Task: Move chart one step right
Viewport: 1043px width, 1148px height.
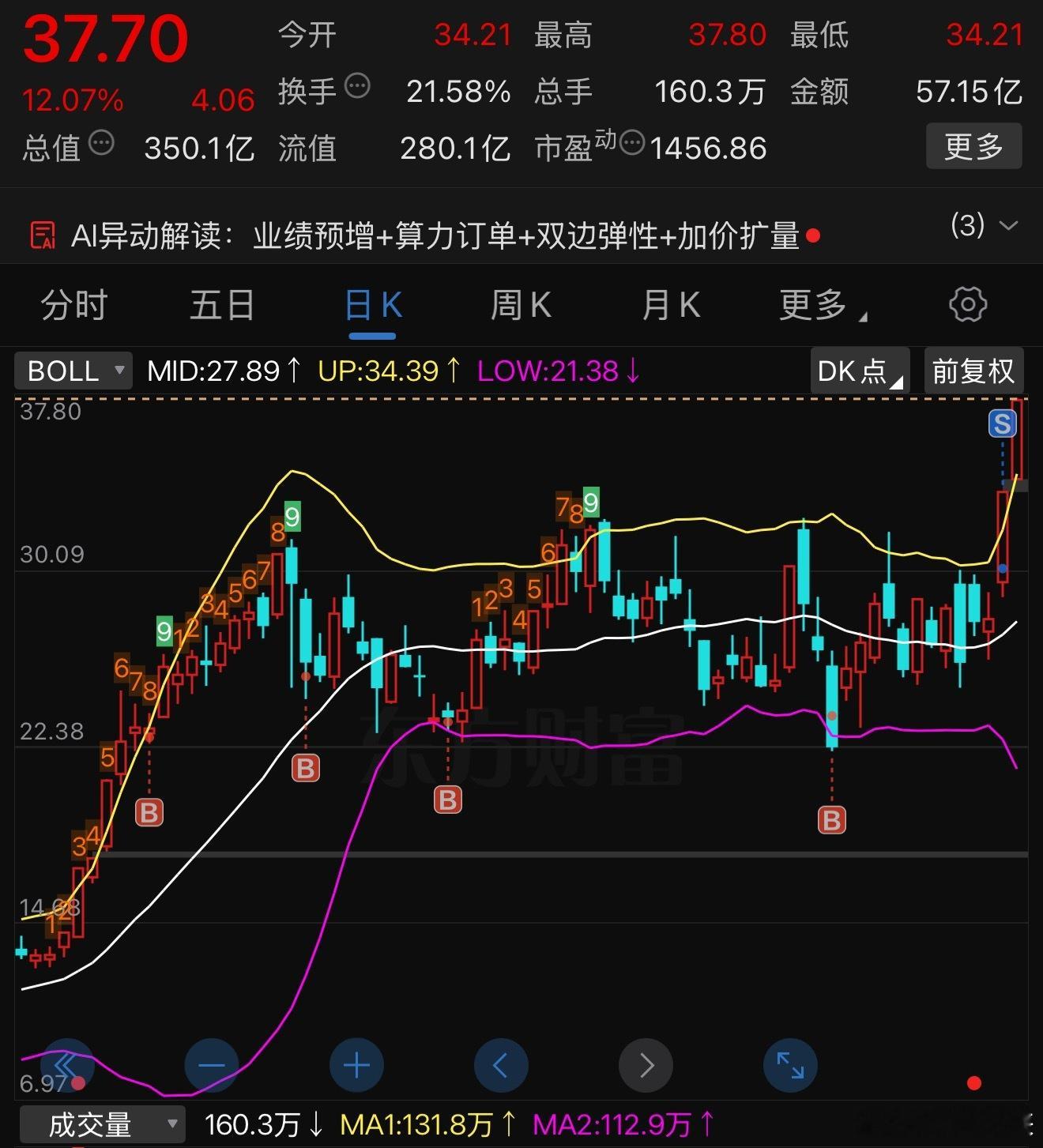Action: [646, 1065]
